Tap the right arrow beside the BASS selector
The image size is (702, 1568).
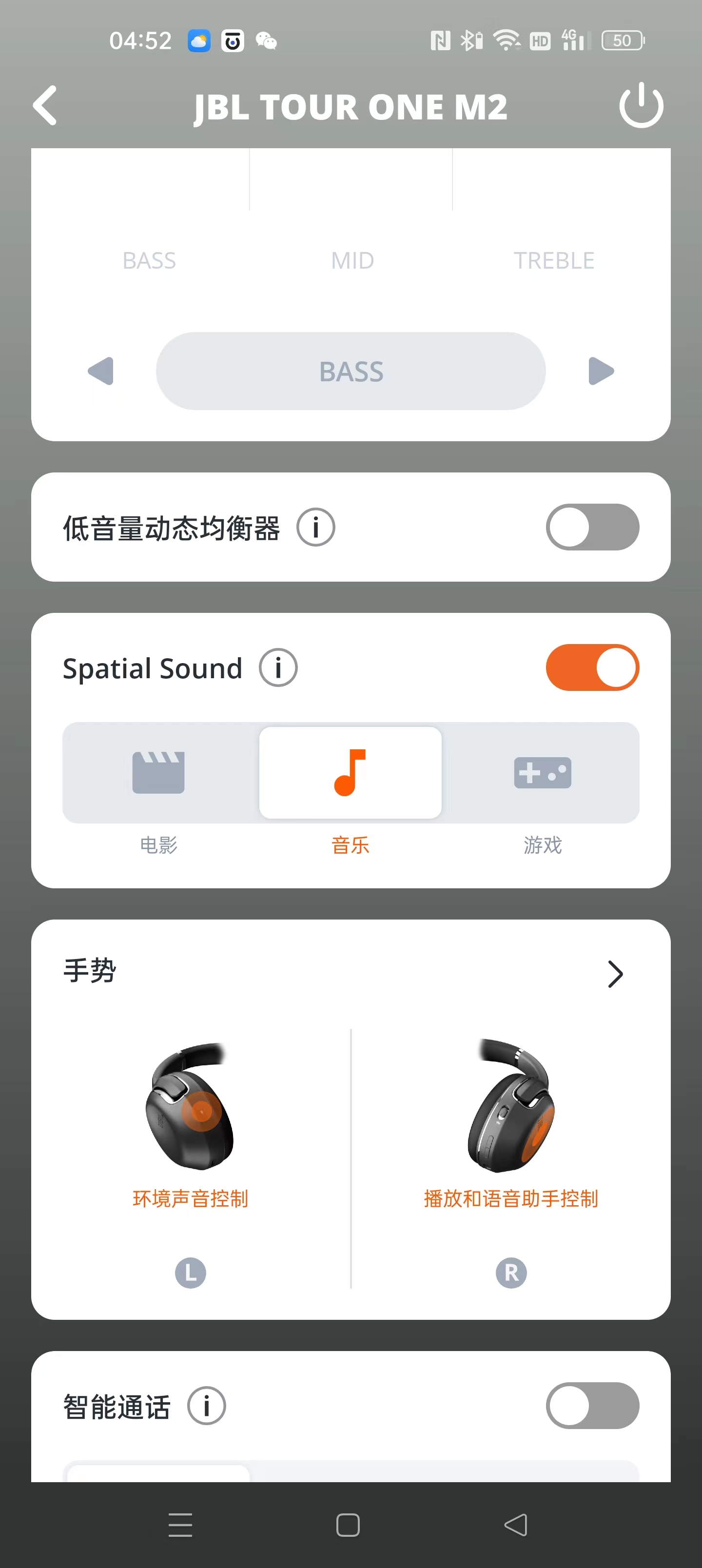click(x=600, y=372)
